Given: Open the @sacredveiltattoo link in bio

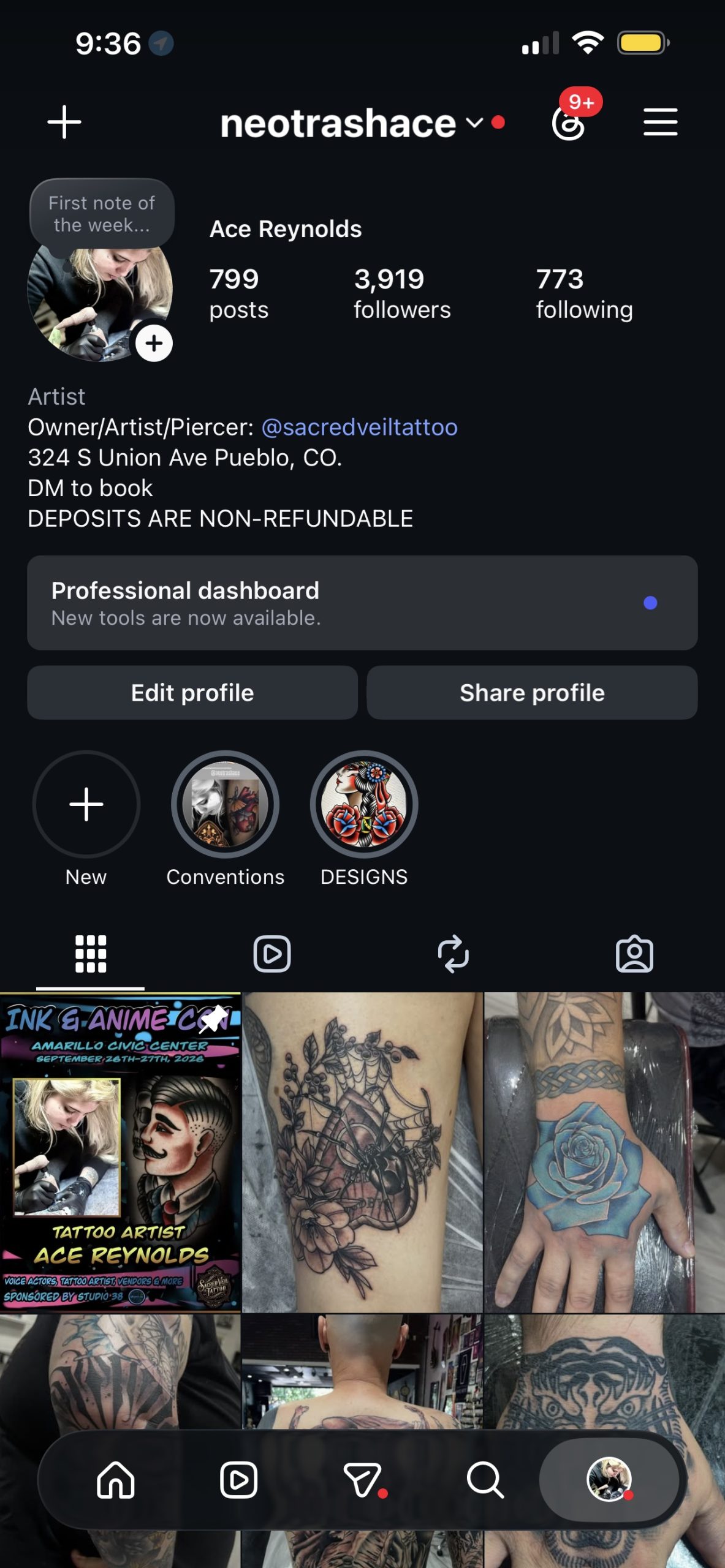Looking at the screenshot, I should tap(359, 427).
